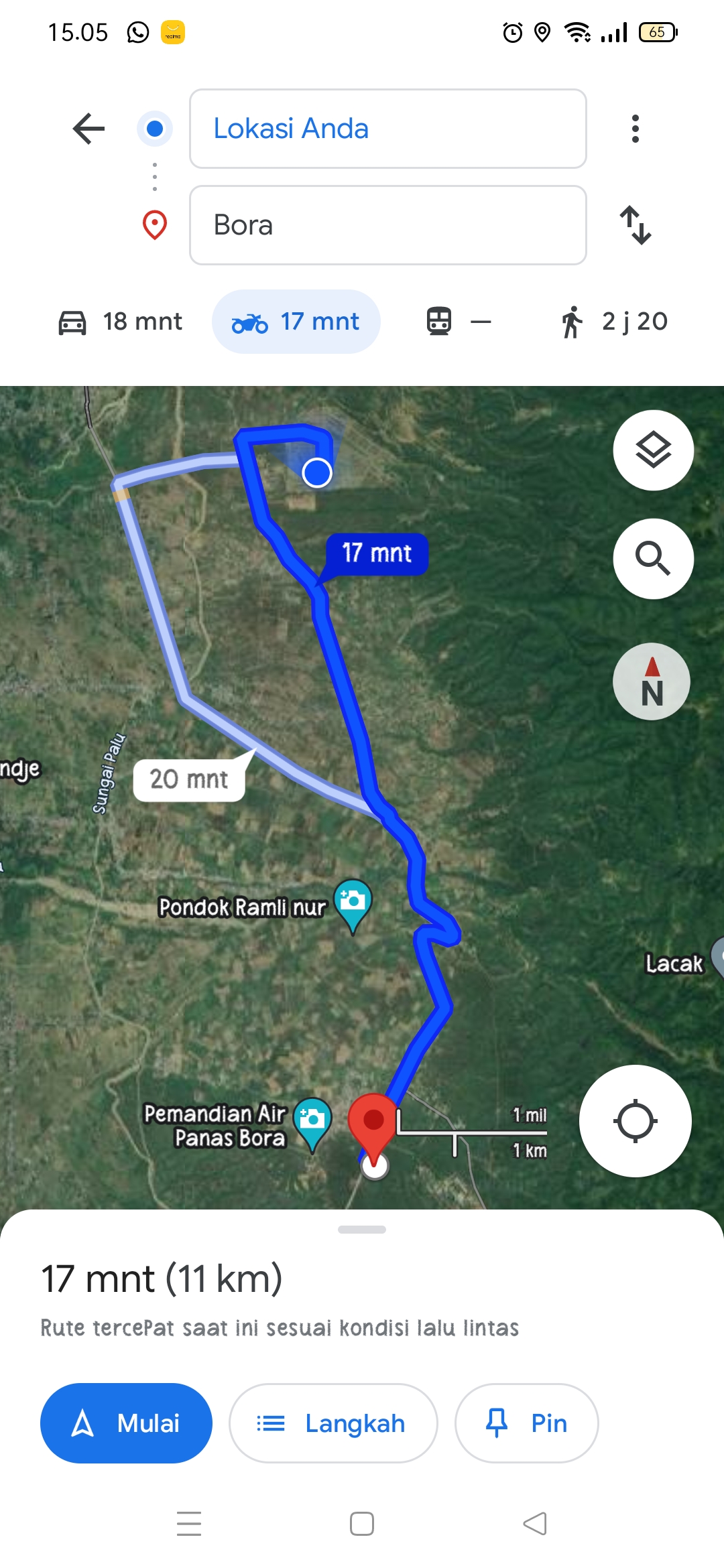This screenshot has height=1568, width=724.
Task: Center map on my current location
Action: coord(635,1120)
